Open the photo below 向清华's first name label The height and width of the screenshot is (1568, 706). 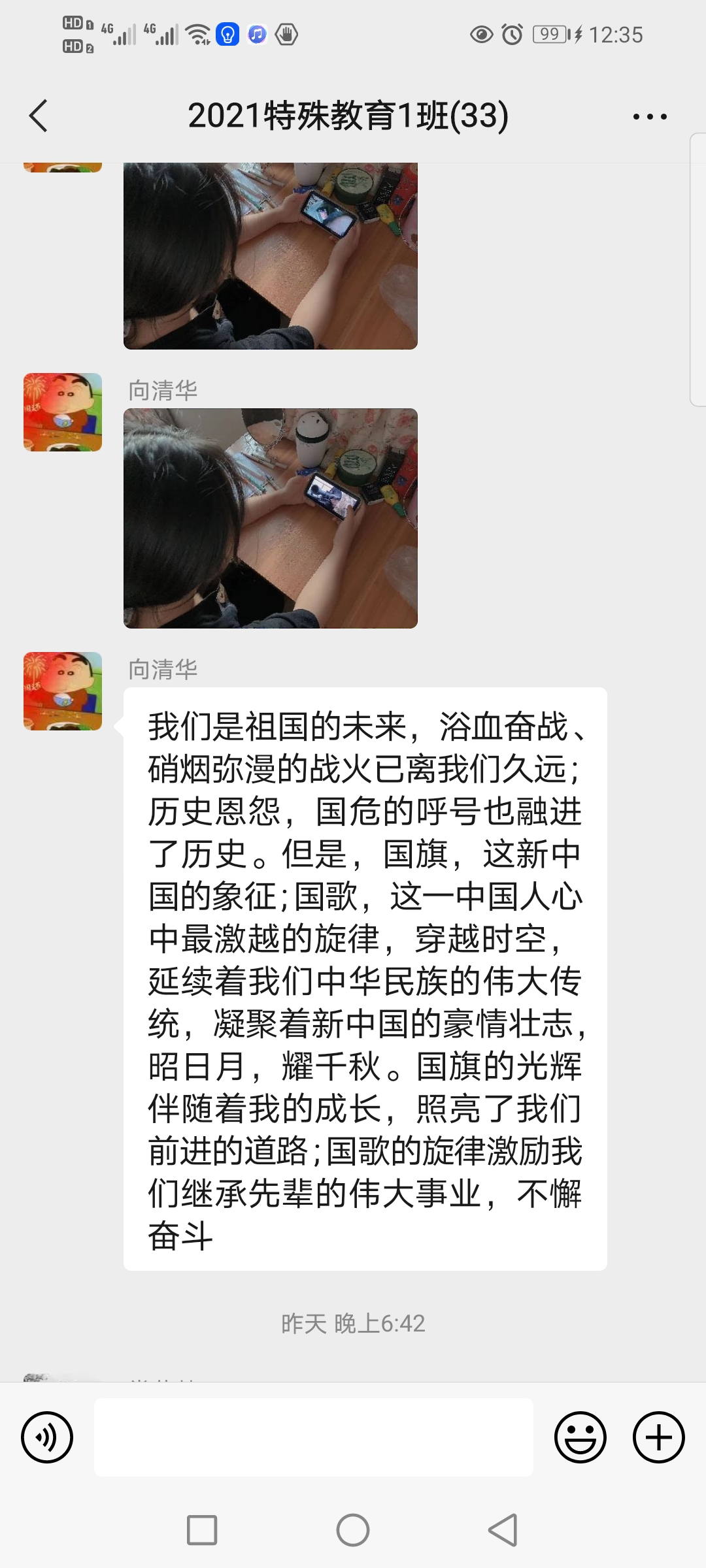click(x=271, y=518)
